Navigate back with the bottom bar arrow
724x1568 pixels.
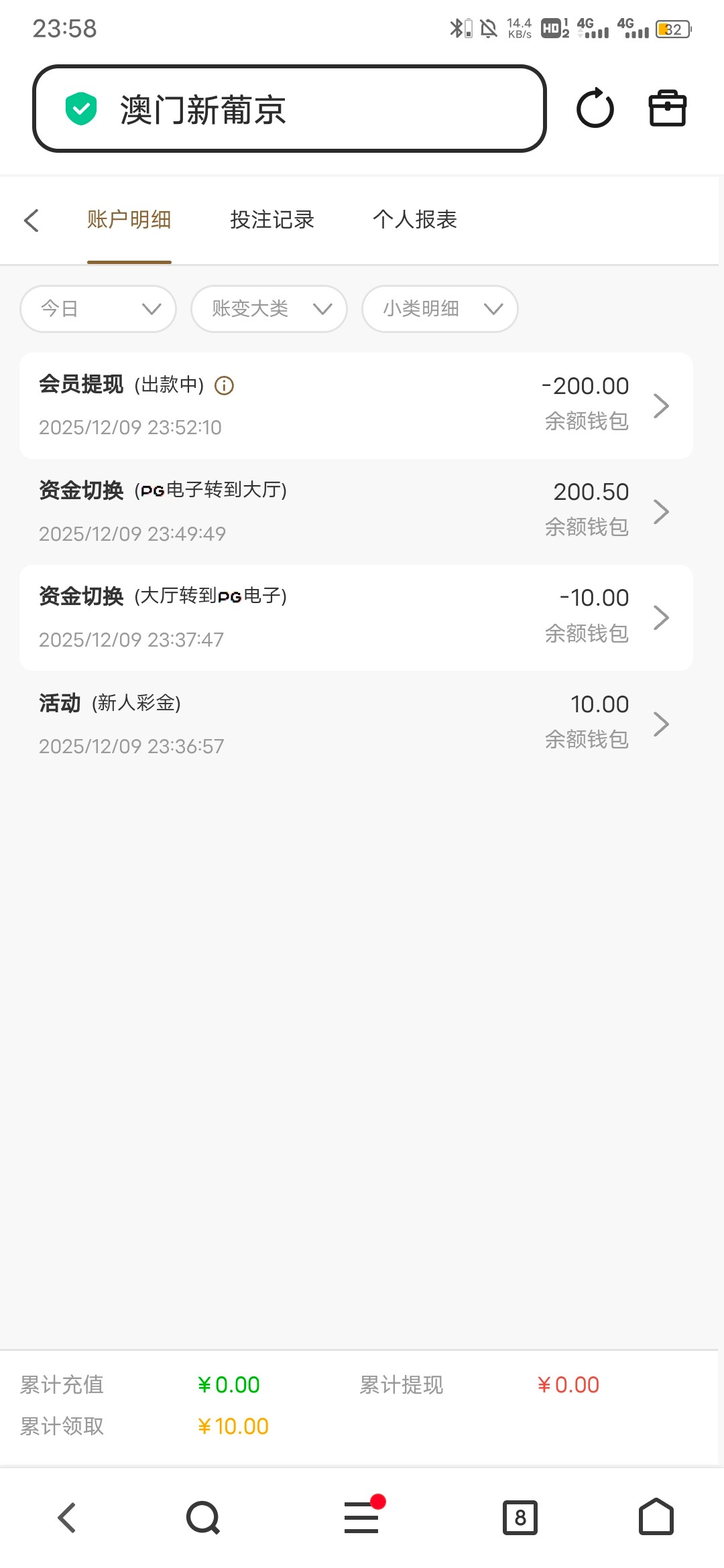click(x=67, y=1518)
